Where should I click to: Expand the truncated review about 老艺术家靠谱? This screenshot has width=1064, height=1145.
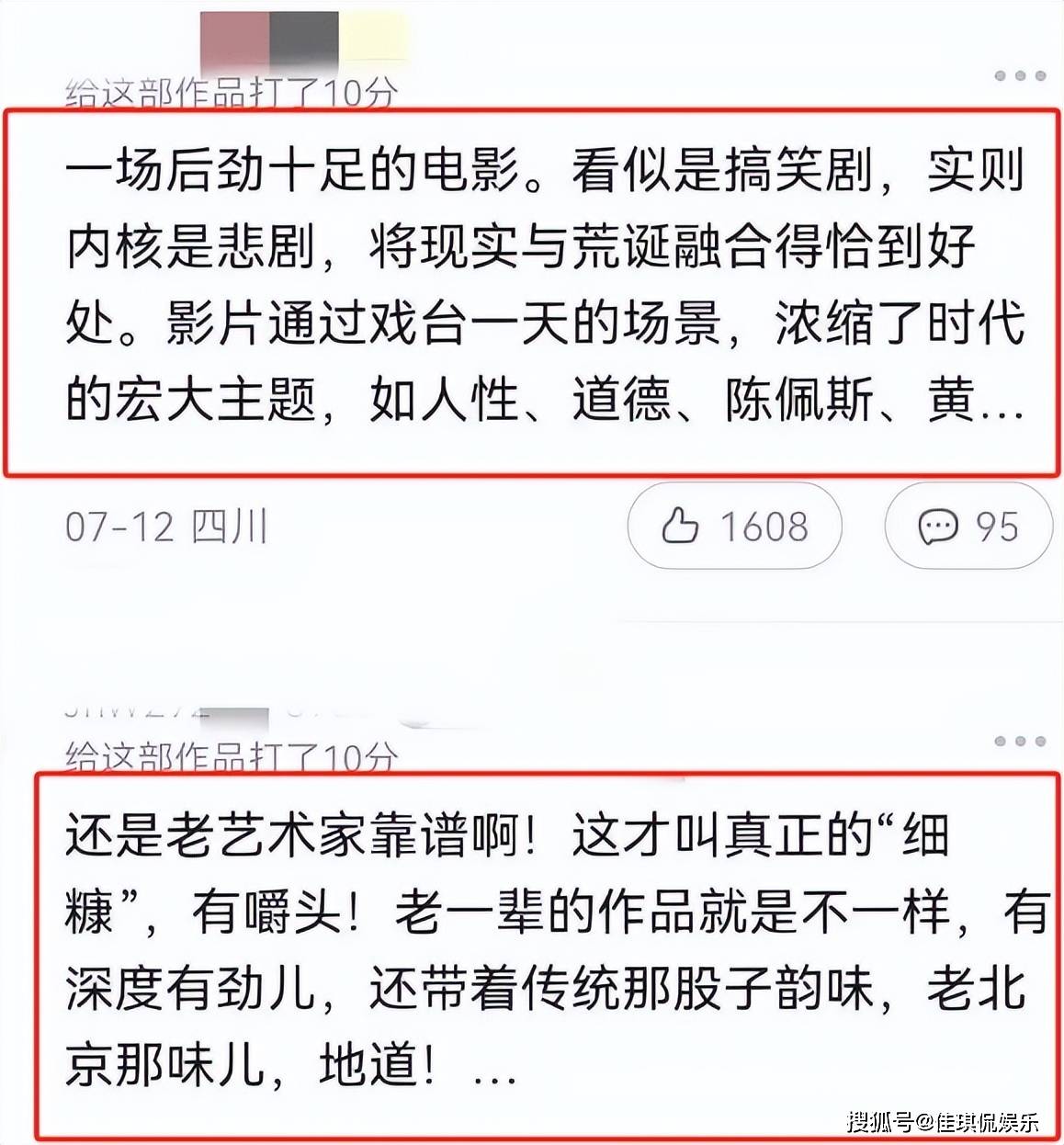494,1069
